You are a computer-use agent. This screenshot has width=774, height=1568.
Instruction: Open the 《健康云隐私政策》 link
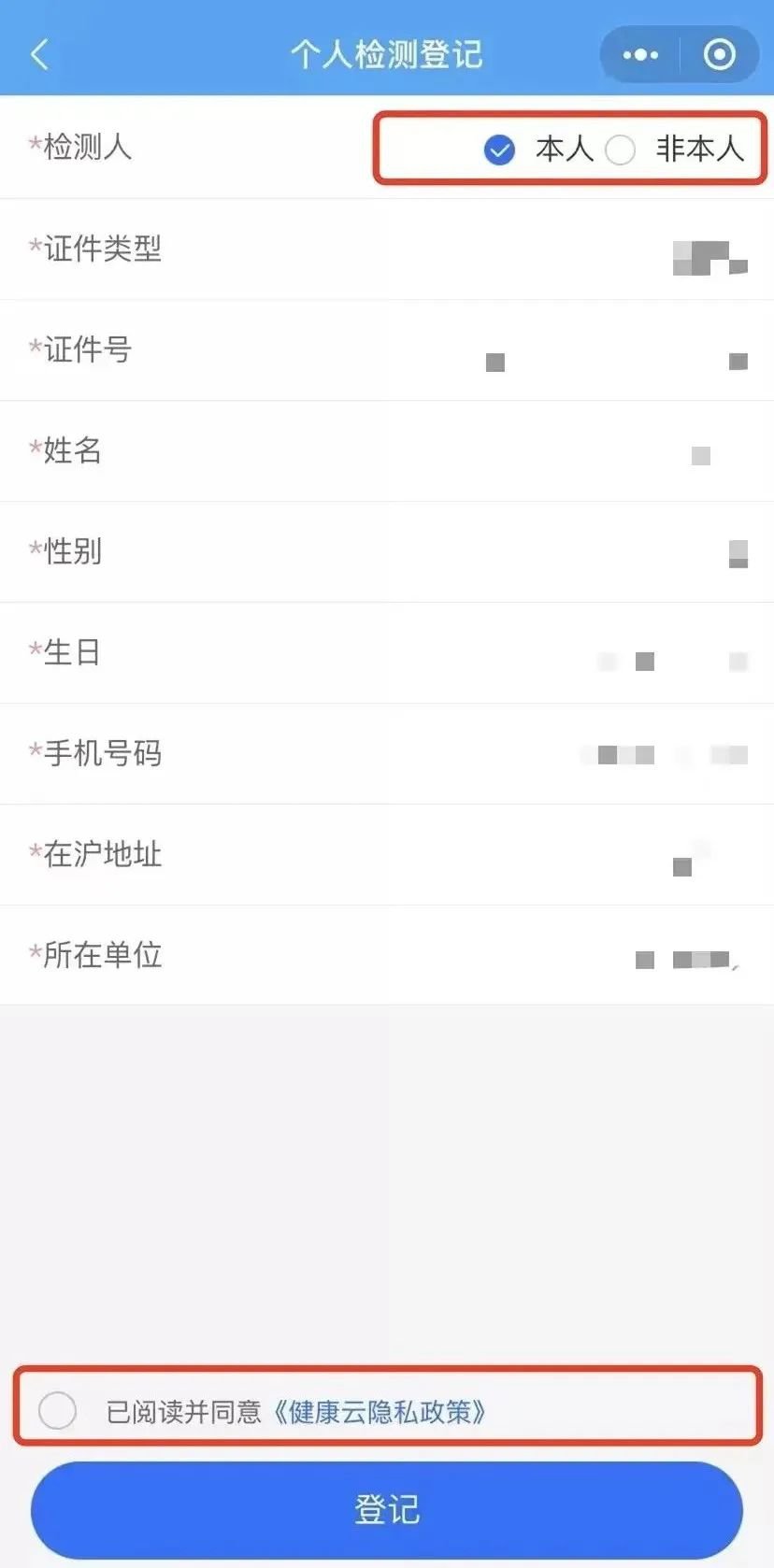click(x=380, y=1411)
